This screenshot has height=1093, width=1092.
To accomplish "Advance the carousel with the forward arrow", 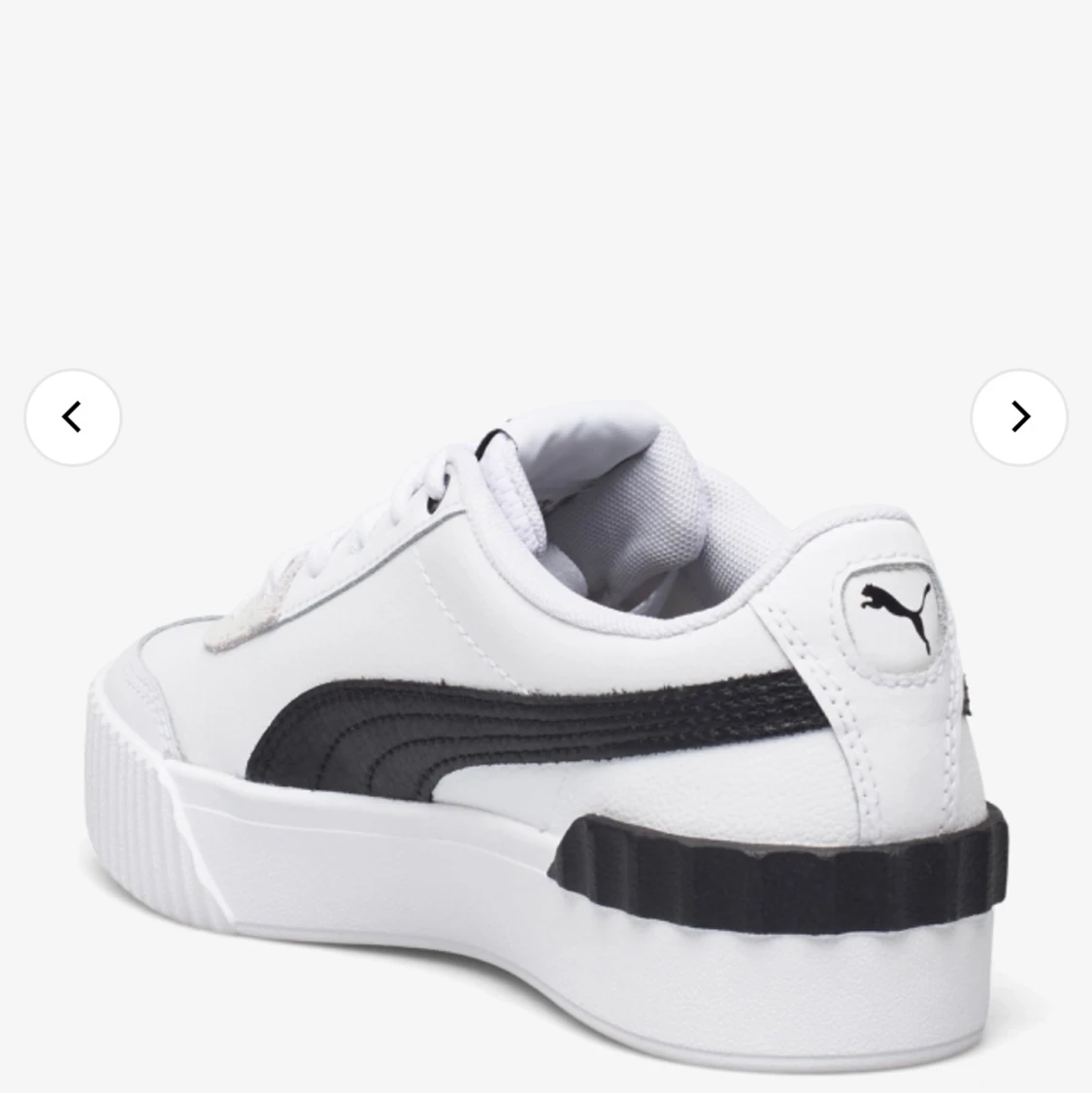I will [x=1019, y=416].
